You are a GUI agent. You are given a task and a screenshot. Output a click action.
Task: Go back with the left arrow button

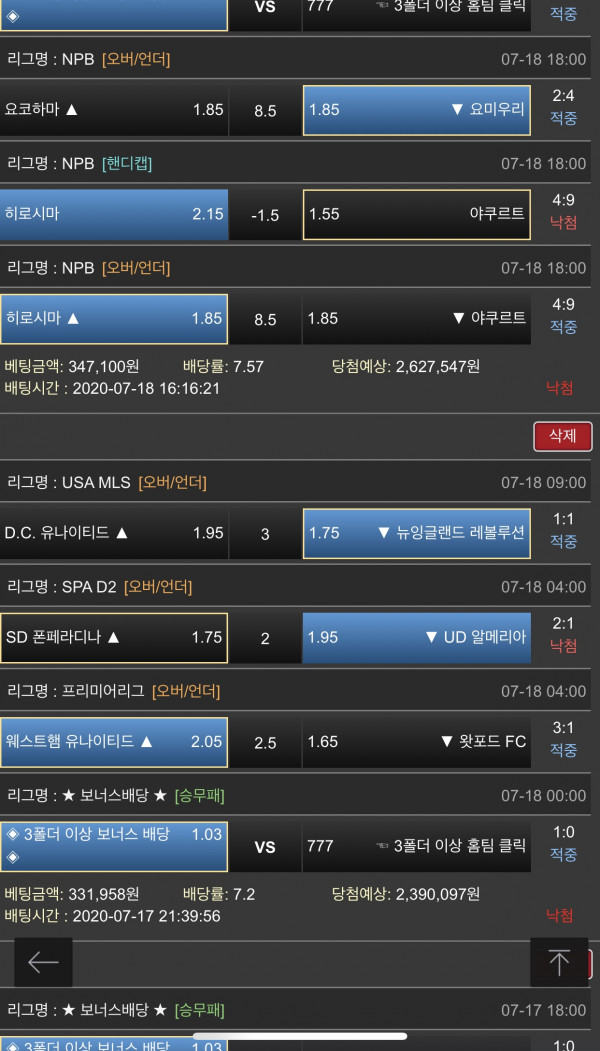tap(43, 962)
